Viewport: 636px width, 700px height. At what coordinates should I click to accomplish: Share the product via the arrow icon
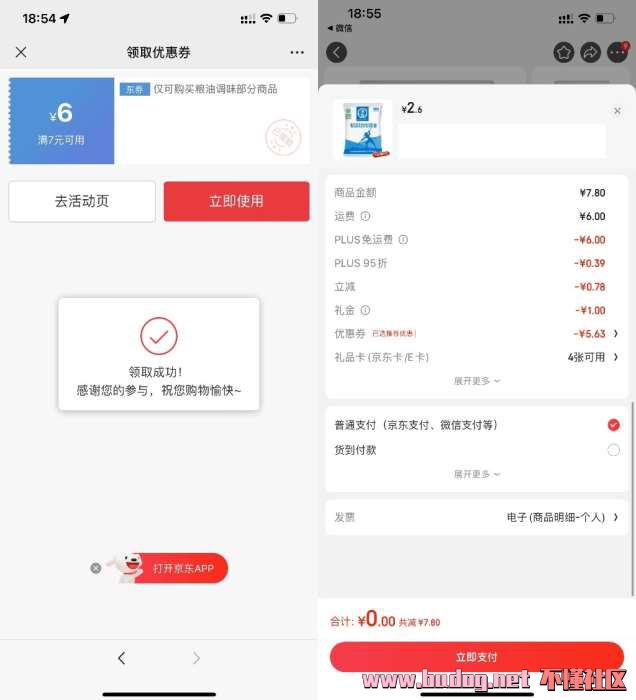[x=590, y=52]
